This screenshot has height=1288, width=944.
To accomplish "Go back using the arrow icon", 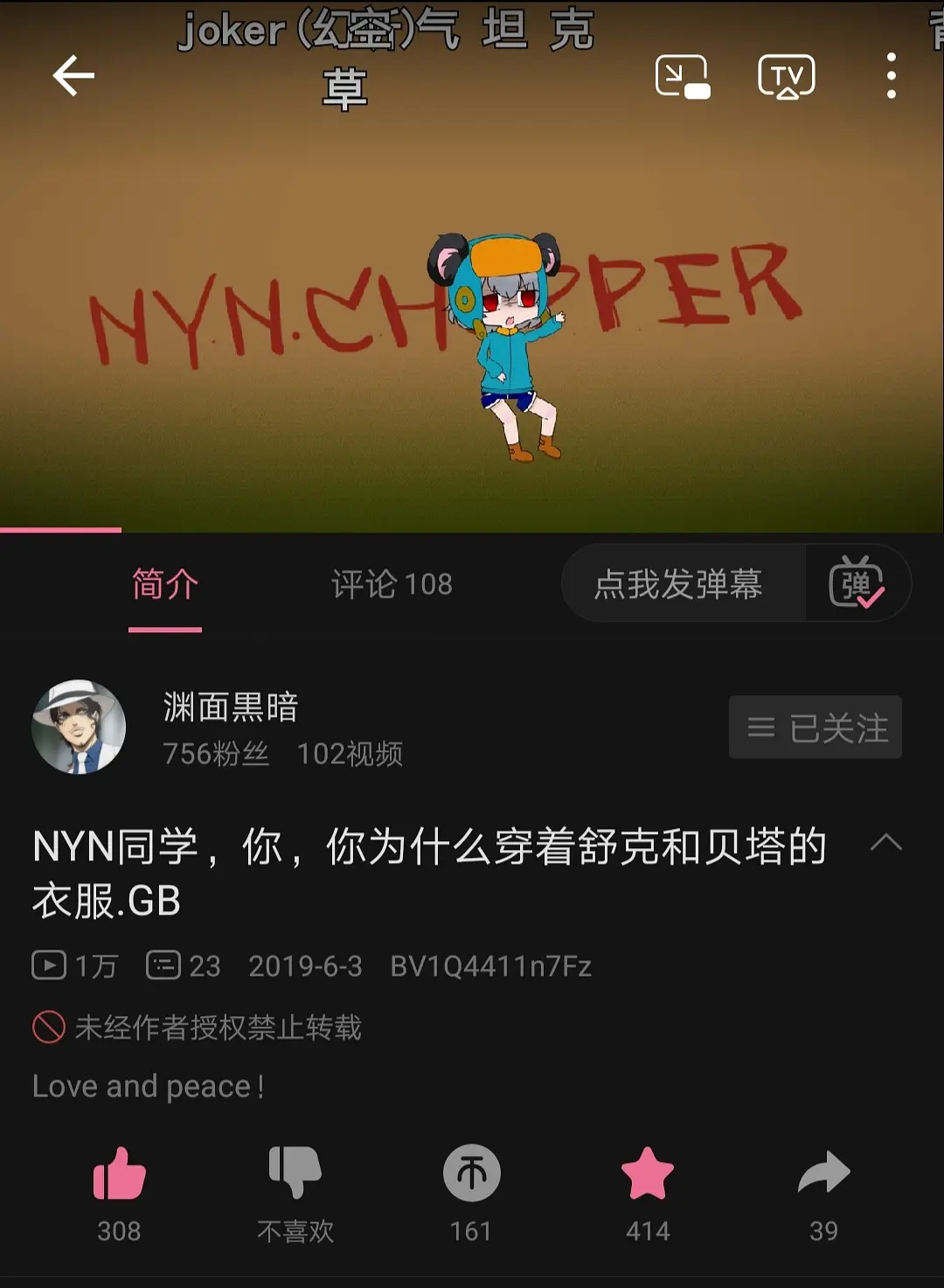I will point(73,76).
